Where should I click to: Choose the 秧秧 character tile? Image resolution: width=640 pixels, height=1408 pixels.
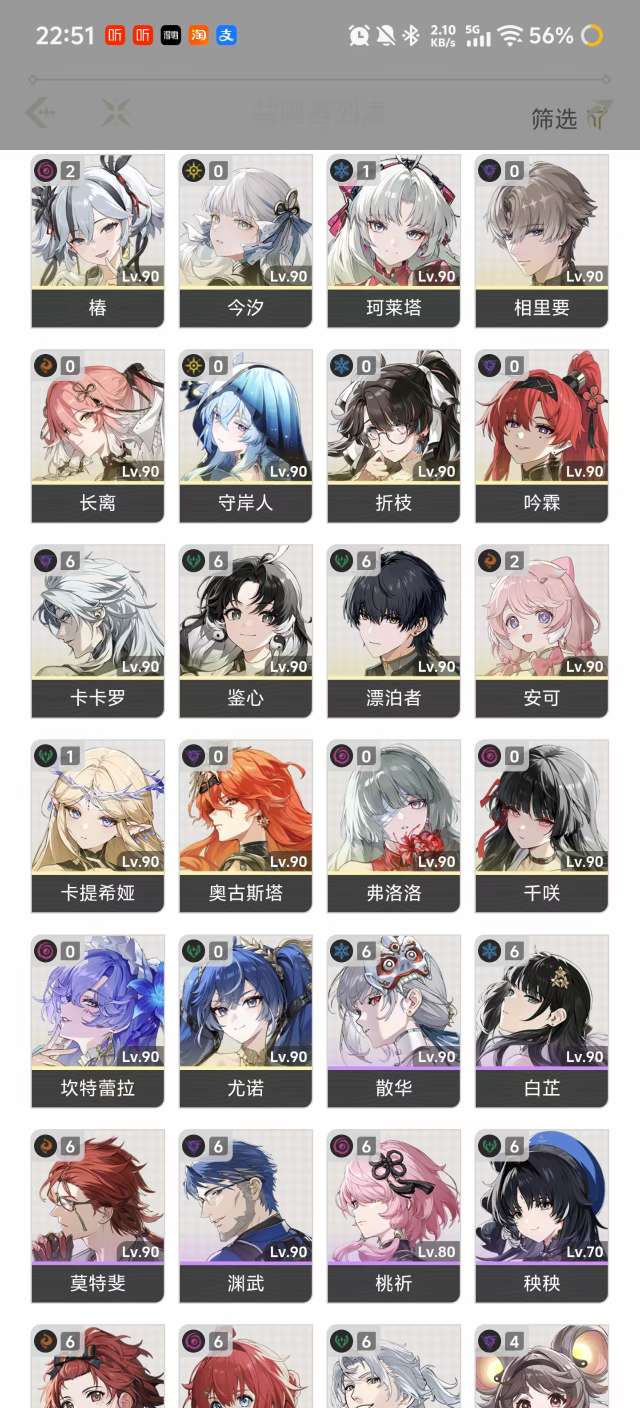541,1216
